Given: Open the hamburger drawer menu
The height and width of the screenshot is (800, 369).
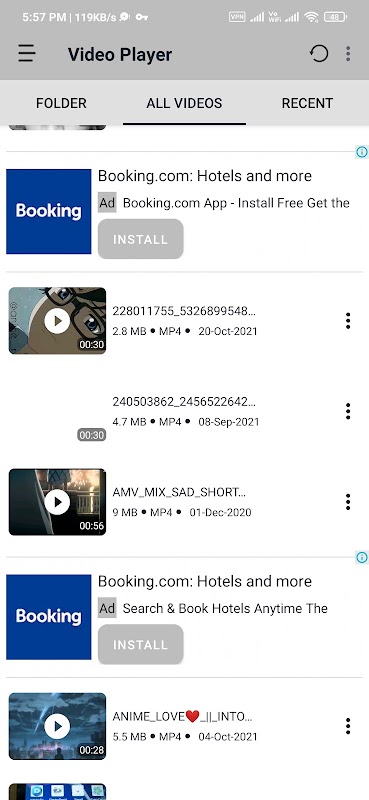Looking at the screenshot, I should (27, 54).
